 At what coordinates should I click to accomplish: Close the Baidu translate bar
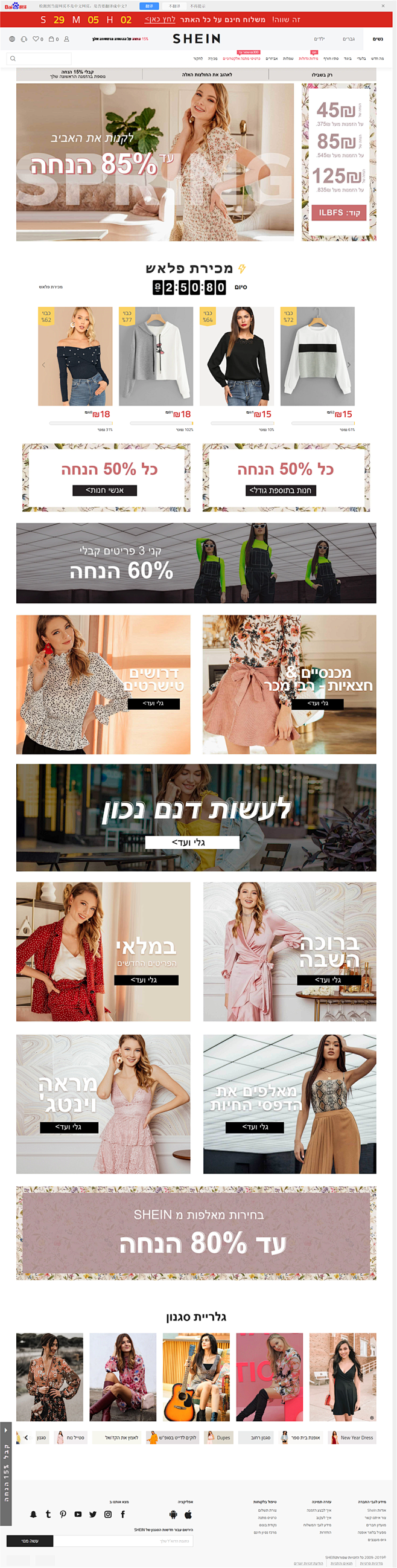pos(383,6)
